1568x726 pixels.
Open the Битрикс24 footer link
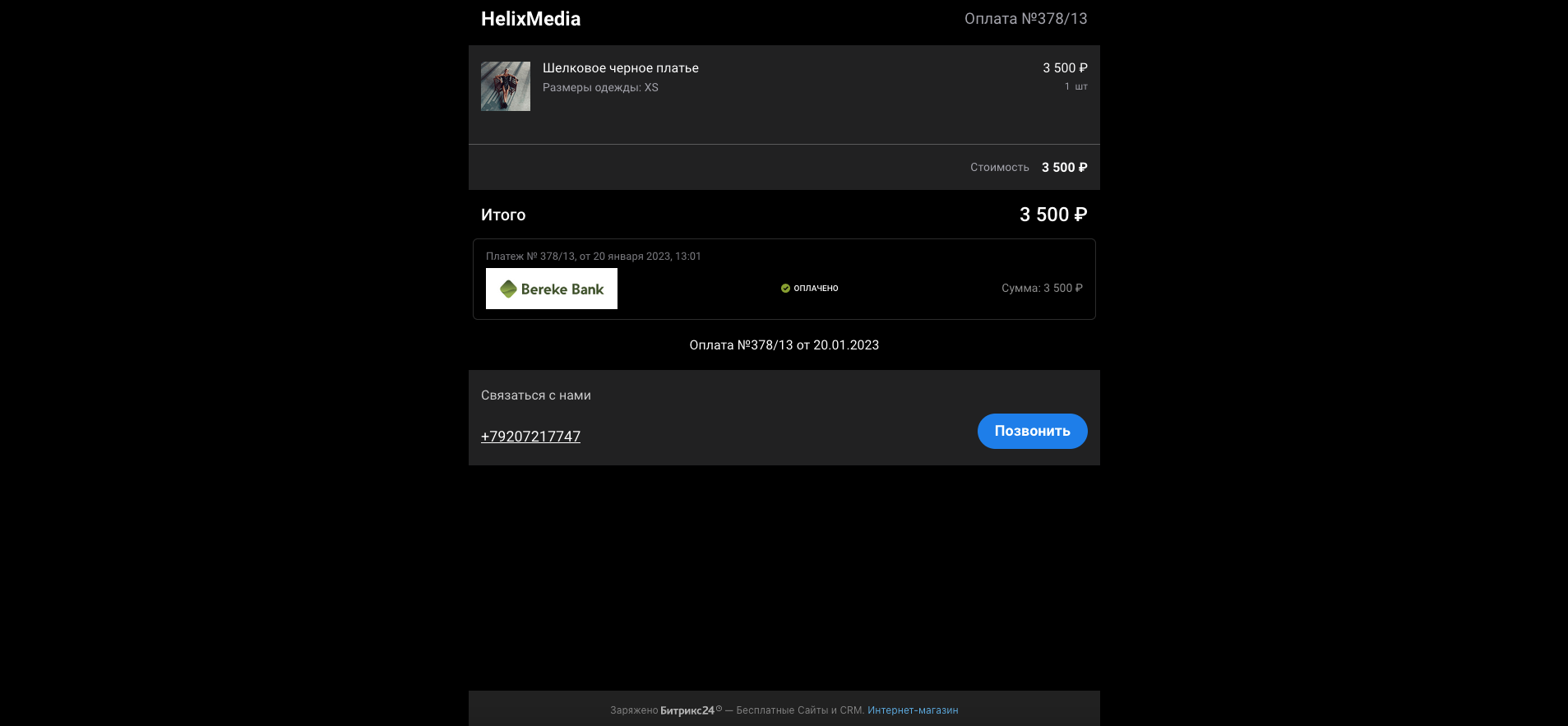pos(687,710)
